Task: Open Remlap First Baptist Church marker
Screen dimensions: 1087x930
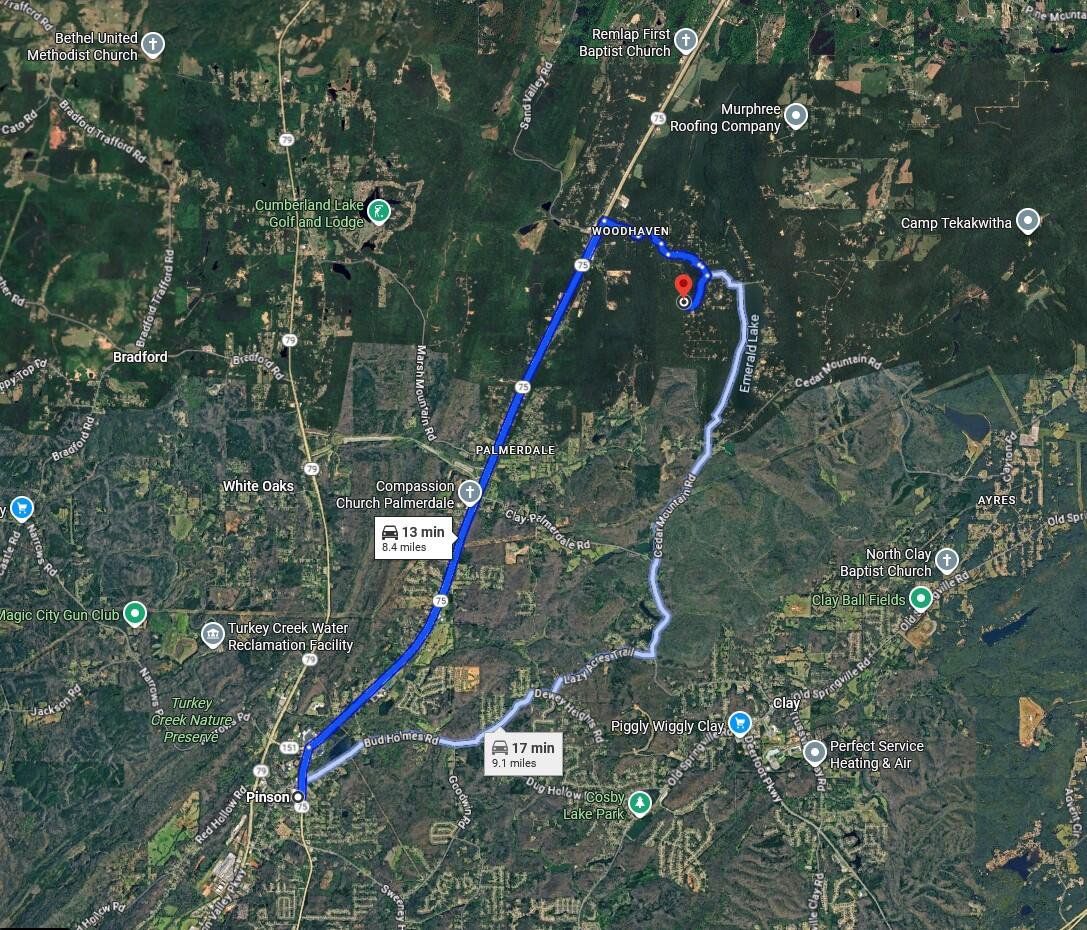Action: (x=686, y=41)
